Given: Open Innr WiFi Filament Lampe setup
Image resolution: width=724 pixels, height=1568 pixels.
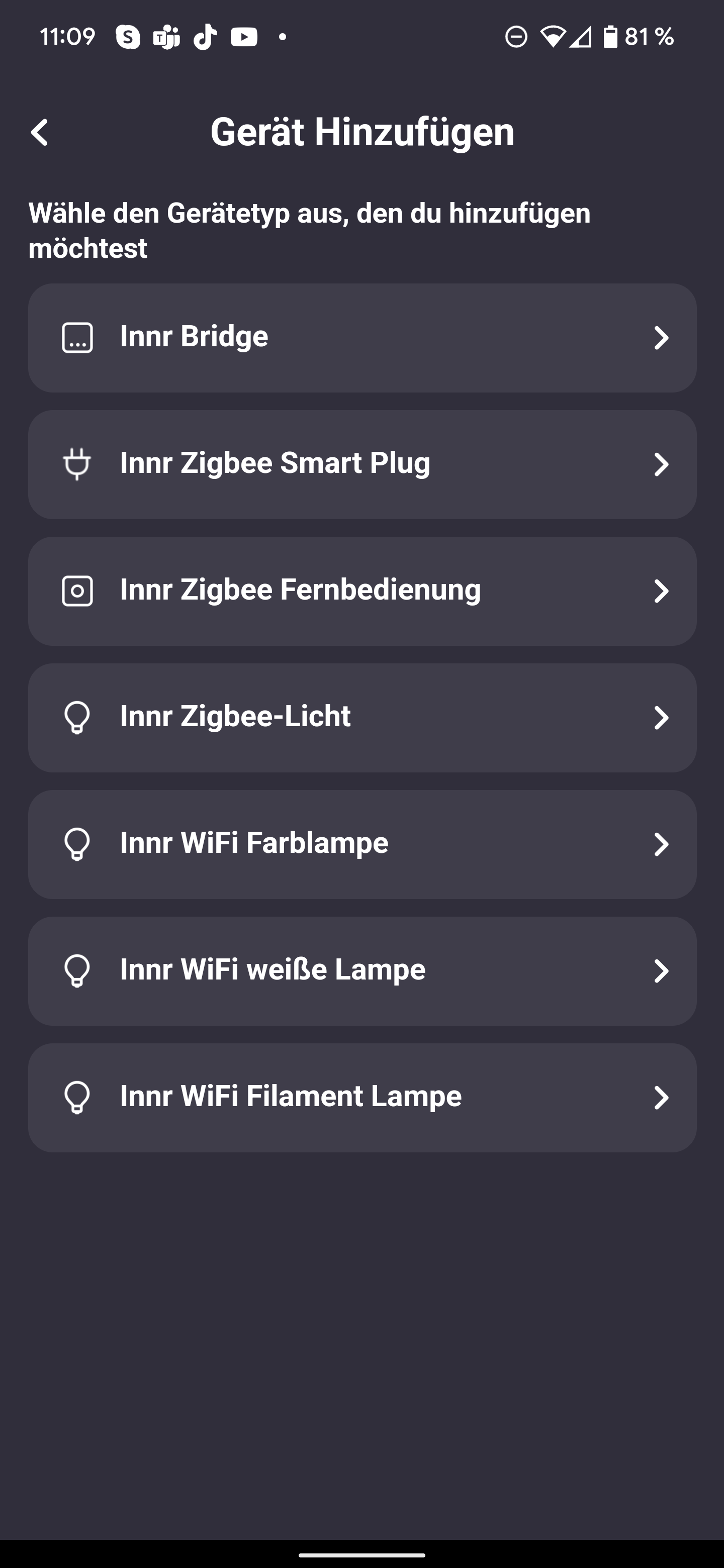Looking at the screenshot, I should (363, 1098).
